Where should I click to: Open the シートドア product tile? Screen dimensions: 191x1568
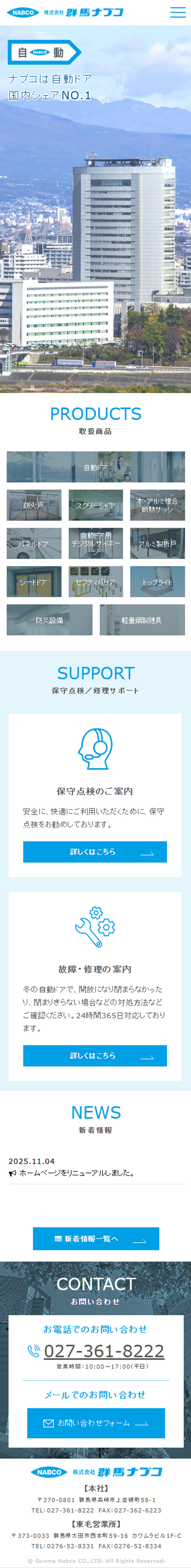point(34,582)
